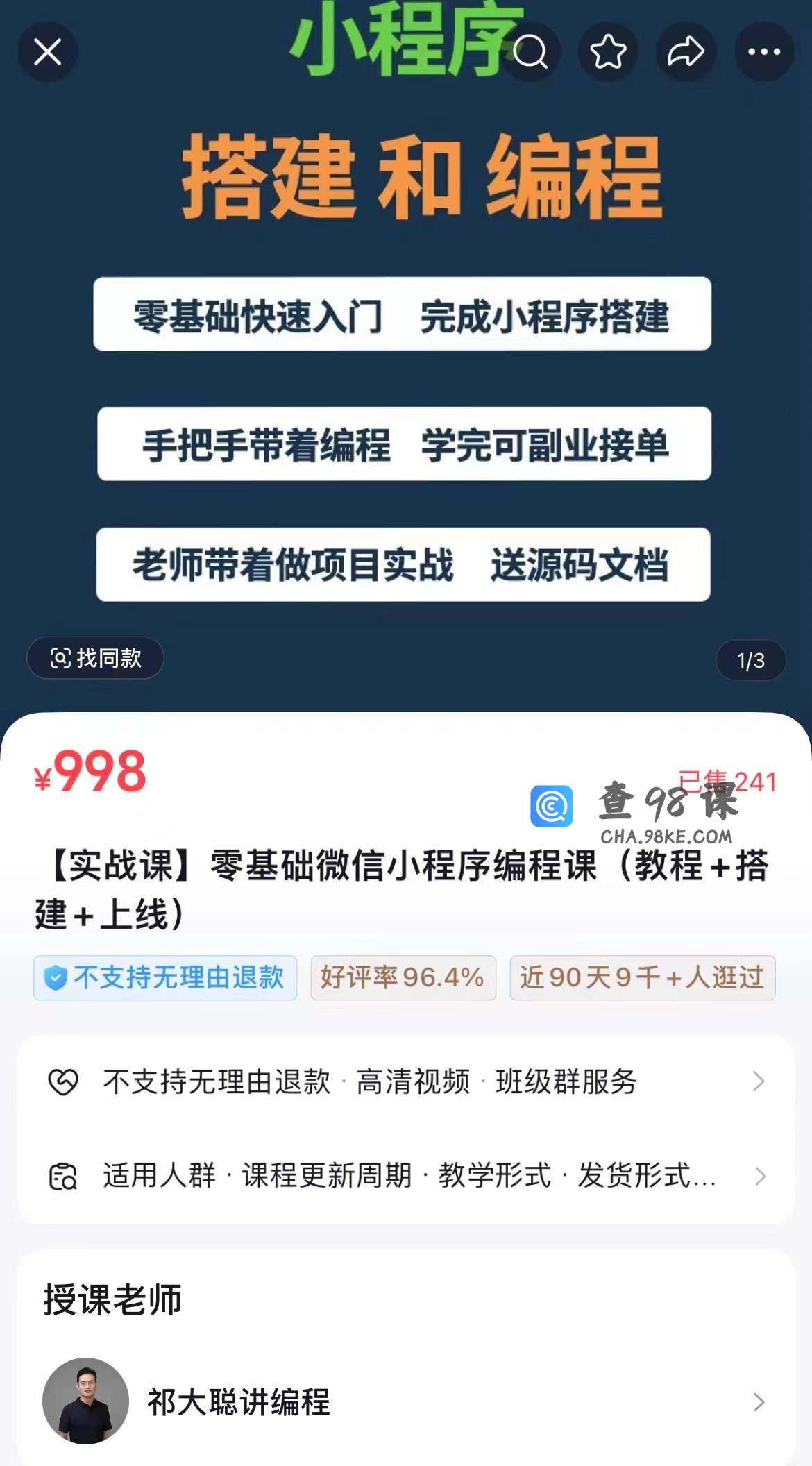Favorite this course with the star icon
Image resolution: width=812 pixels, height=1466 pixels.
pos(608,51)
